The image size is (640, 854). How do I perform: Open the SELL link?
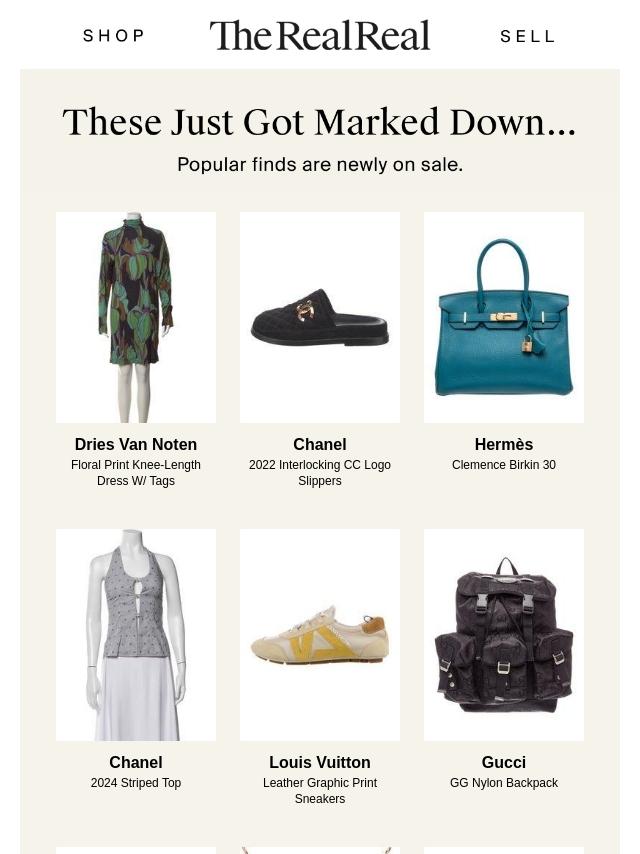(527, 36)
